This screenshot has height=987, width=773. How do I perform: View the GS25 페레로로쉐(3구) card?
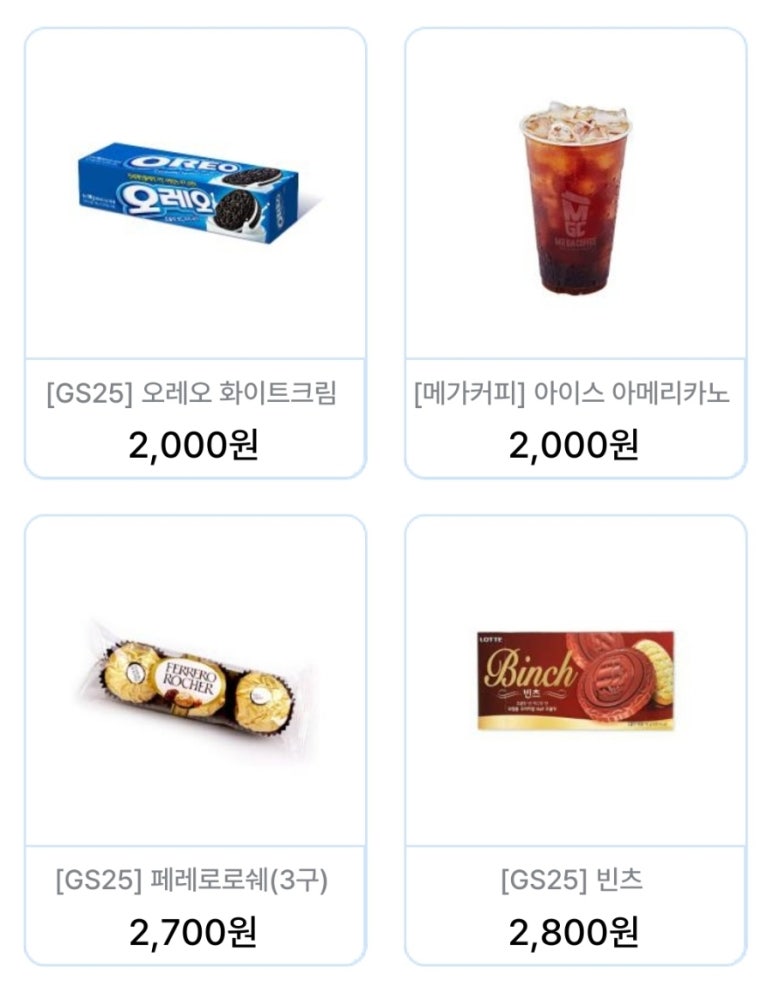pos(195,740)
